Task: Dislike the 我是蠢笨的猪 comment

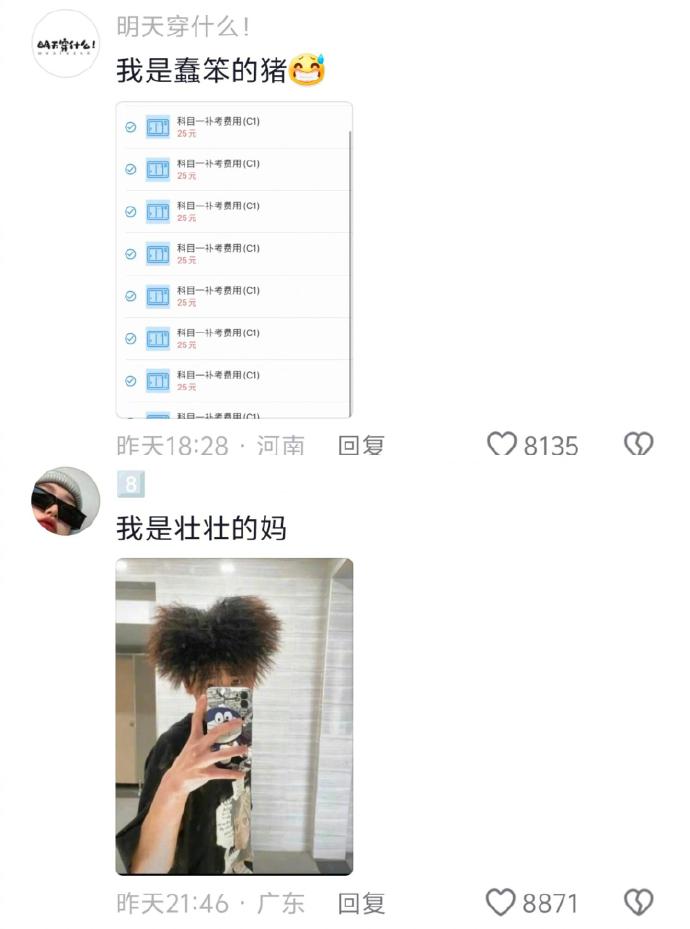Action: 638,445
